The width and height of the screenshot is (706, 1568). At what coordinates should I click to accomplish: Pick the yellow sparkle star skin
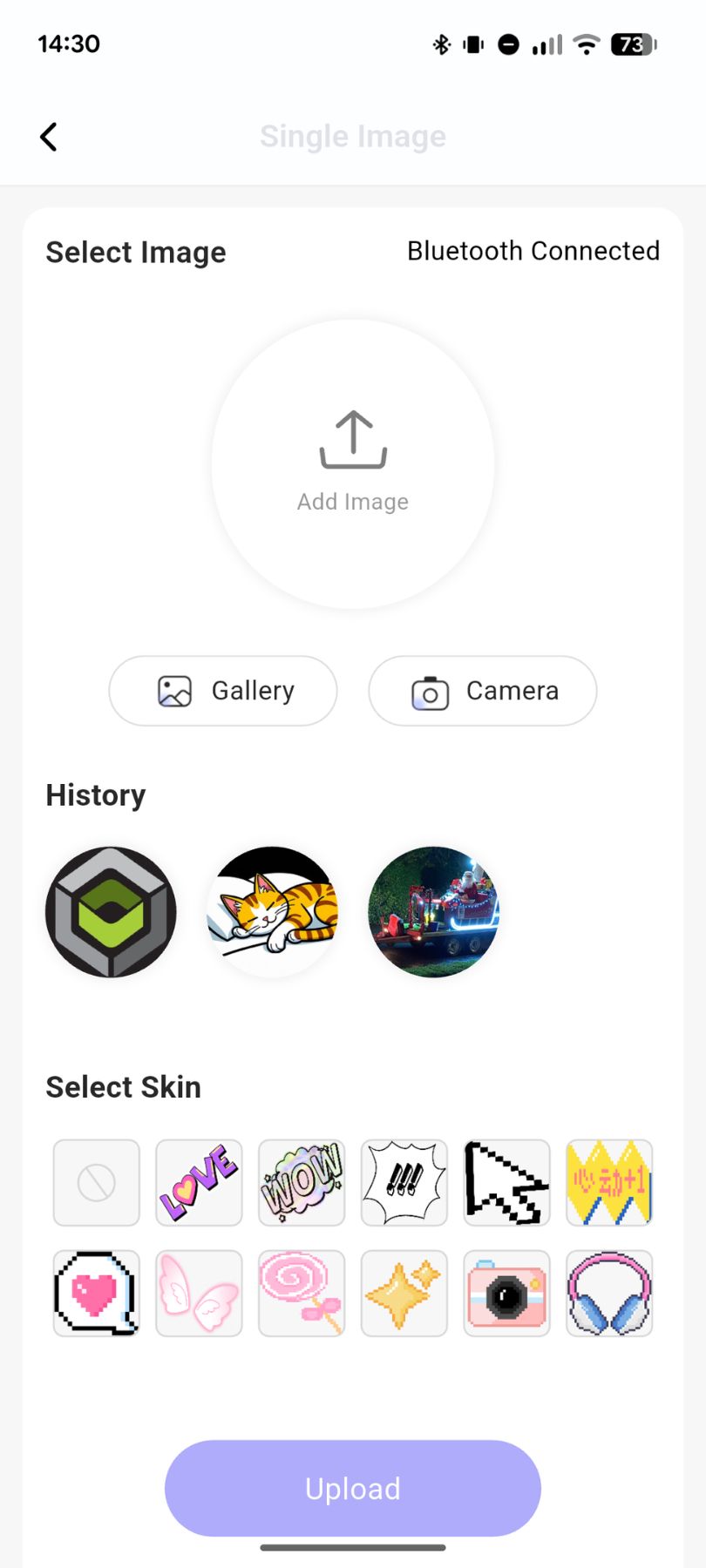coord(404,1294)
